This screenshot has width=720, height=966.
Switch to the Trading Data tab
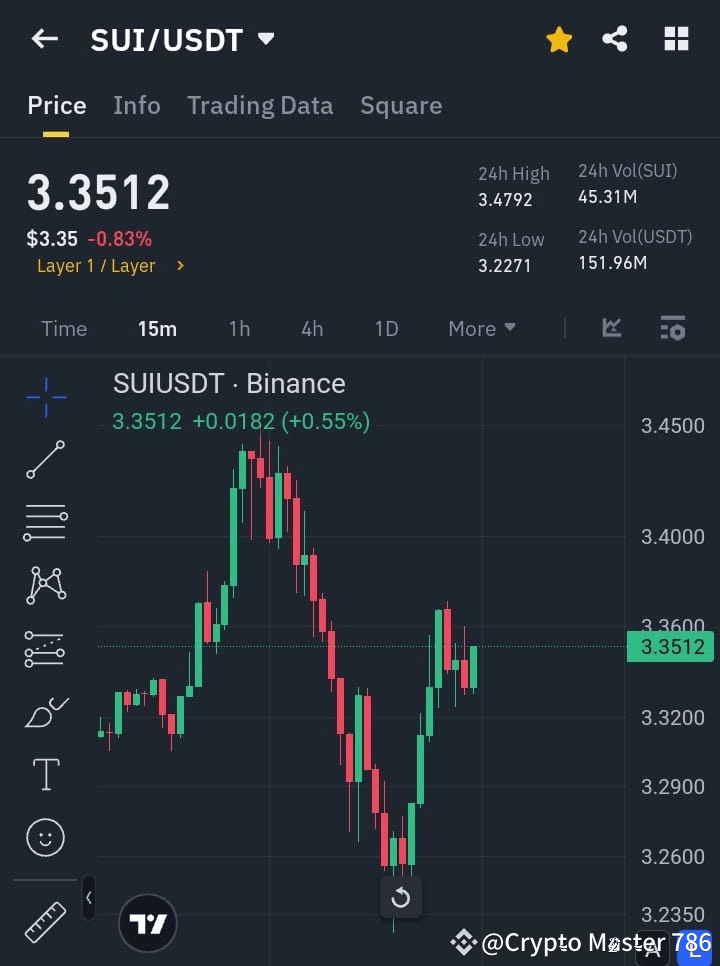tap(260, 105)
